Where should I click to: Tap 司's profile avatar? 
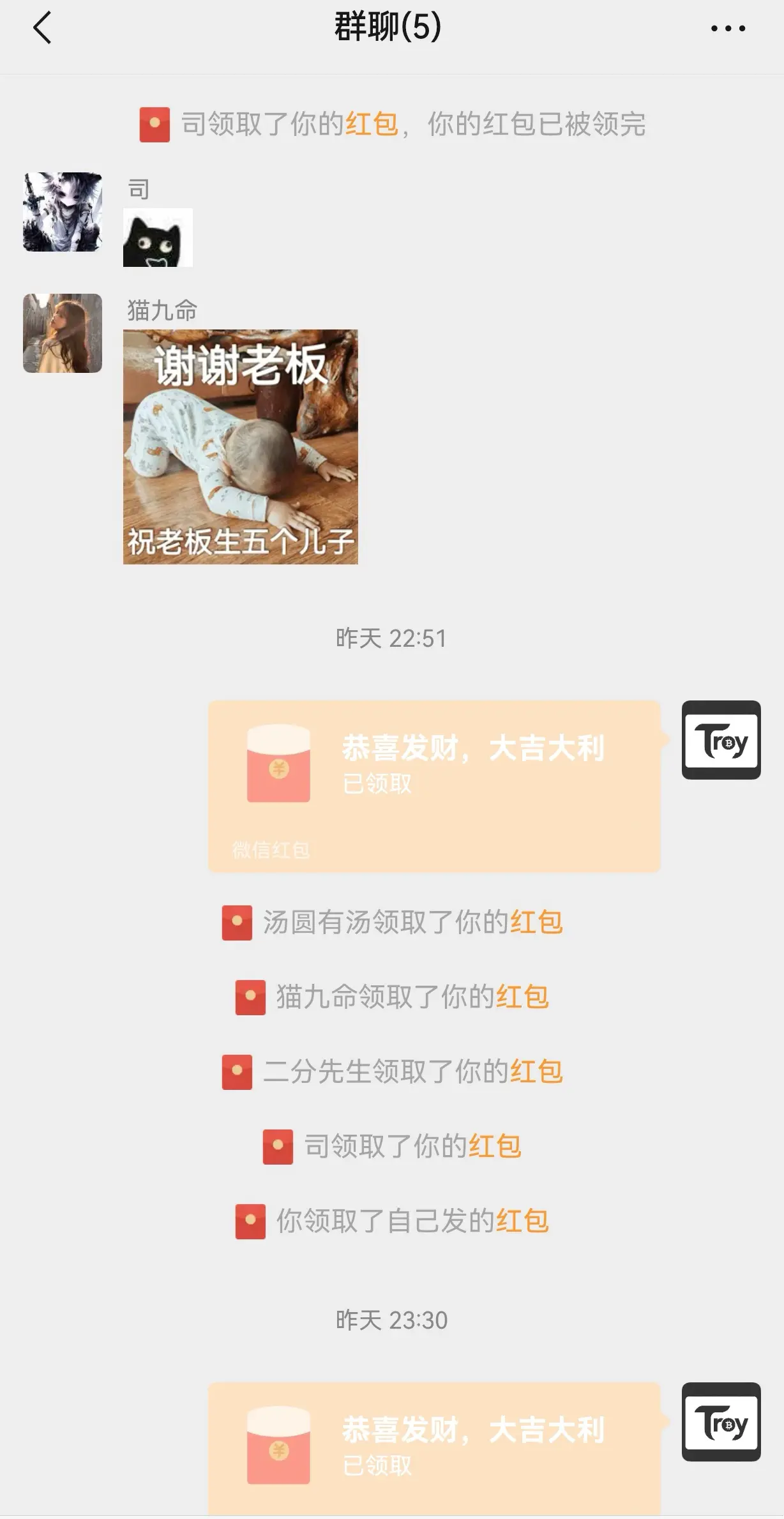(x=61, y=211)
